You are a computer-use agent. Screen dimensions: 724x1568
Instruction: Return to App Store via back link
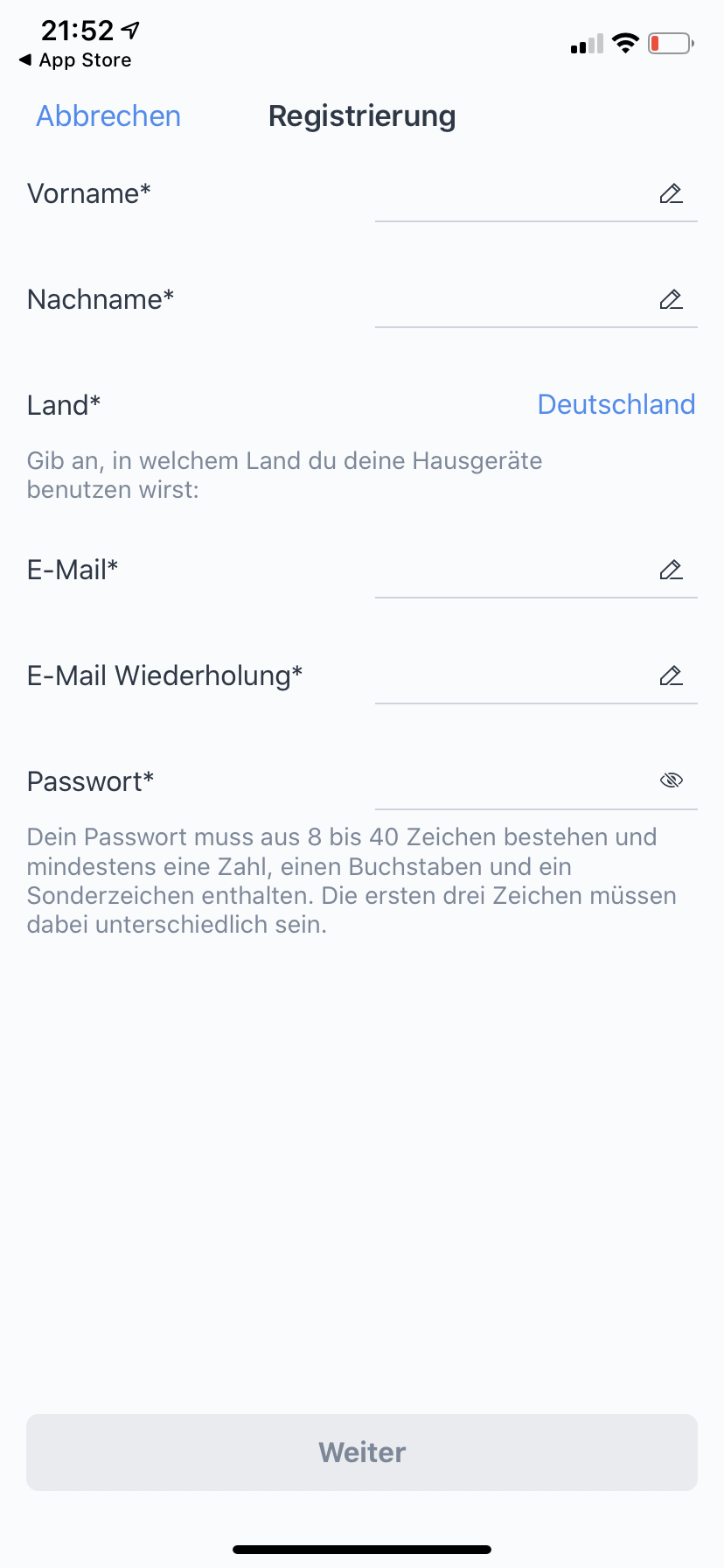coord(76,60)
